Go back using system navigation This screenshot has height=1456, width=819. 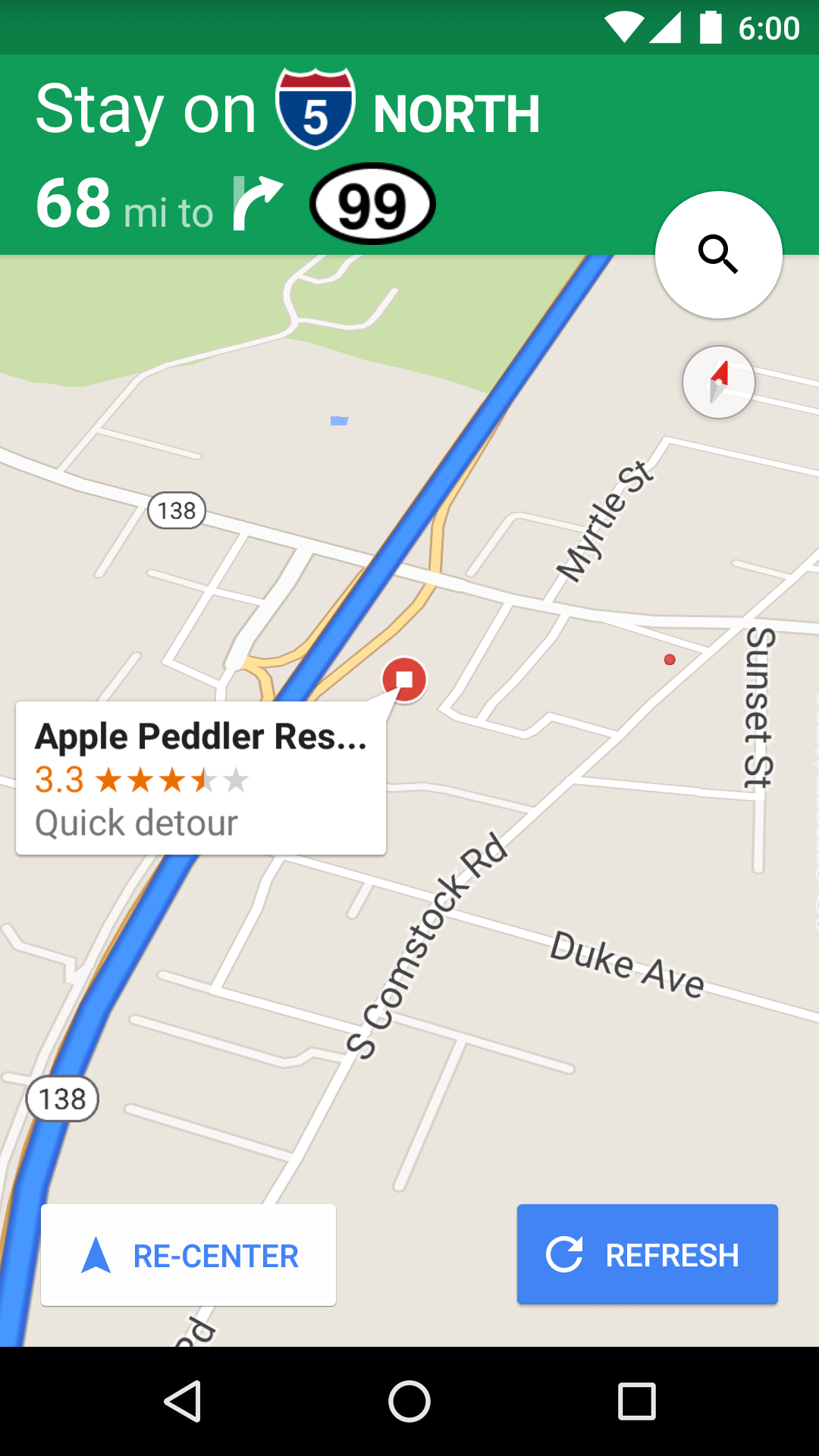coord(182,1401)
